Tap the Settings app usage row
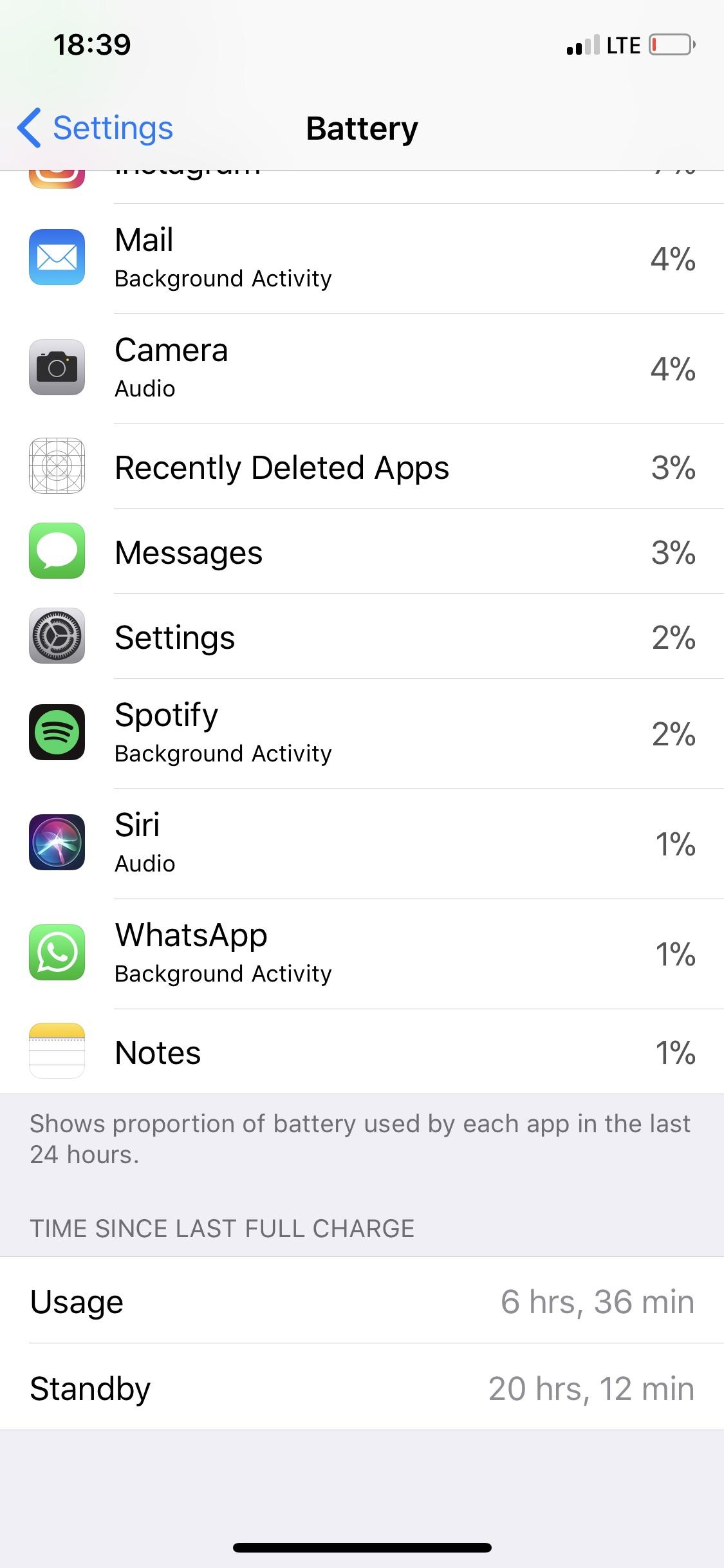This screenshot has height=1568, width=724. 362,637
